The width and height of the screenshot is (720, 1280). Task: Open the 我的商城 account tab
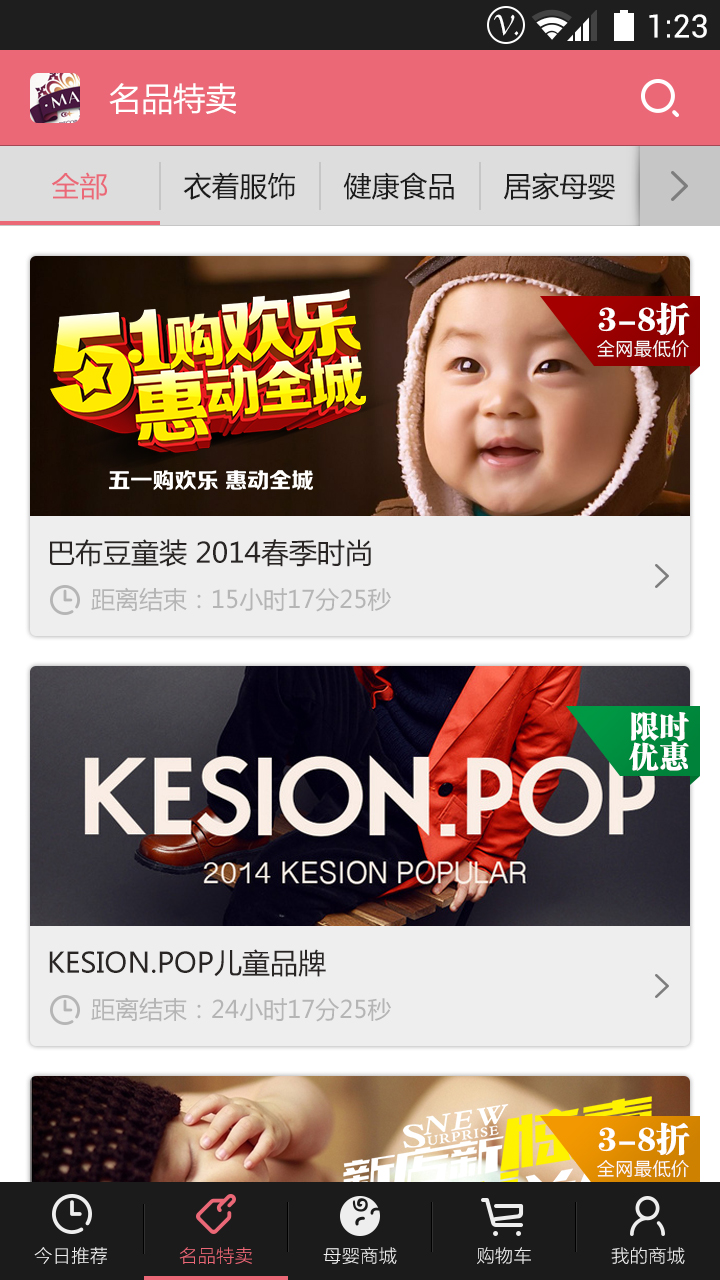(x=648, y=1231)
